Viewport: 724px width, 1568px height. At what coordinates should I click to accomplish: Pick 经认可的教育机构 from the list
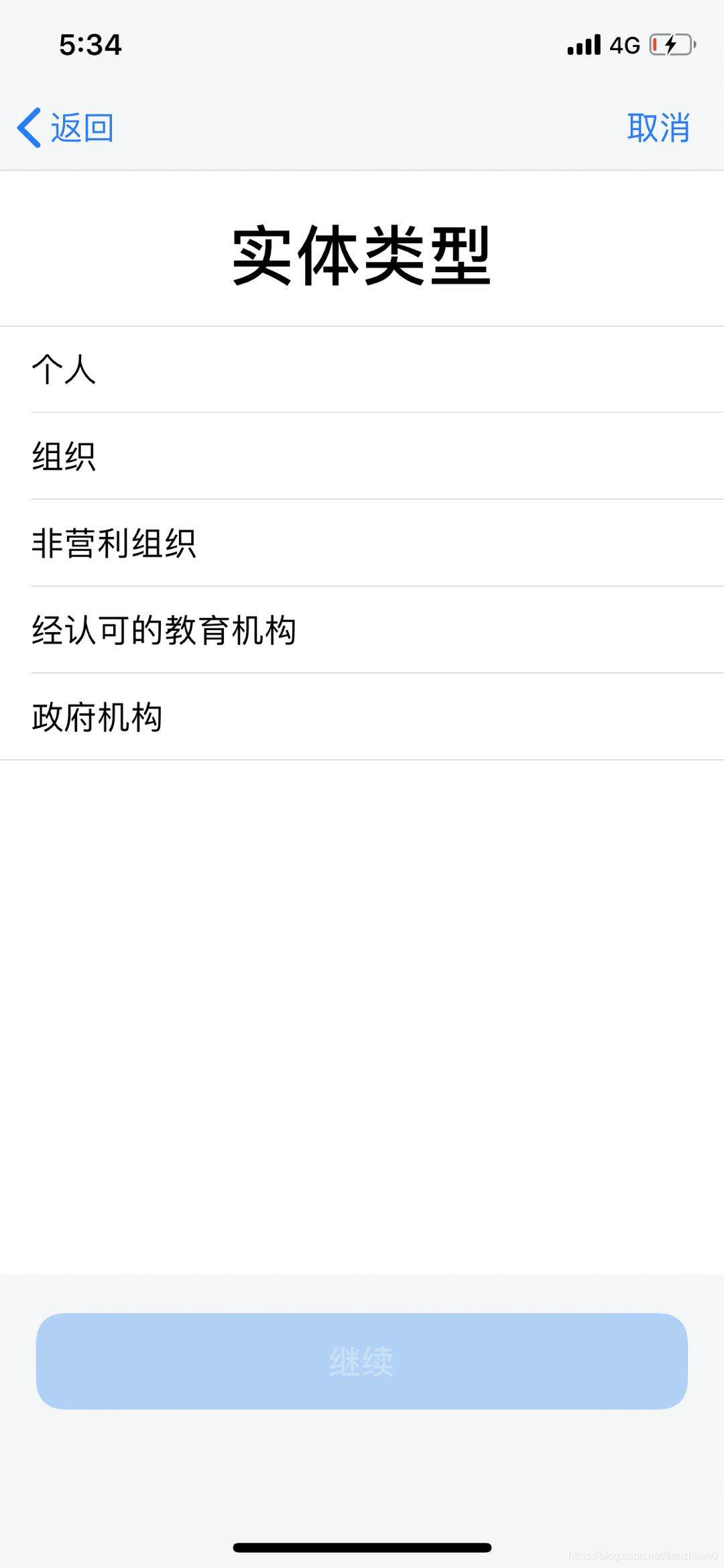point(362,630)
